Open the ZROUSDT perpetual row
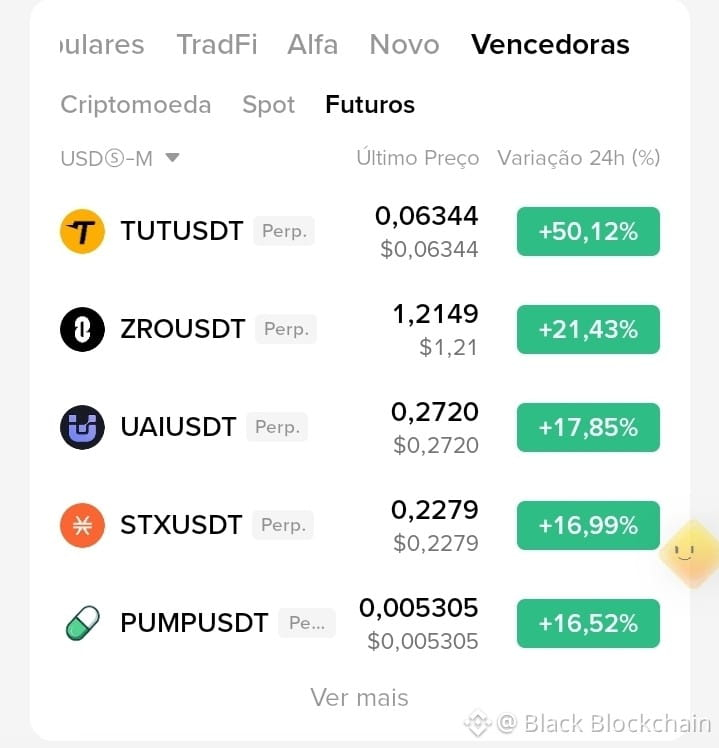Image resolution: width=719 pixels, height=748 pixels. pyautogui.click(x=360, y=330)
